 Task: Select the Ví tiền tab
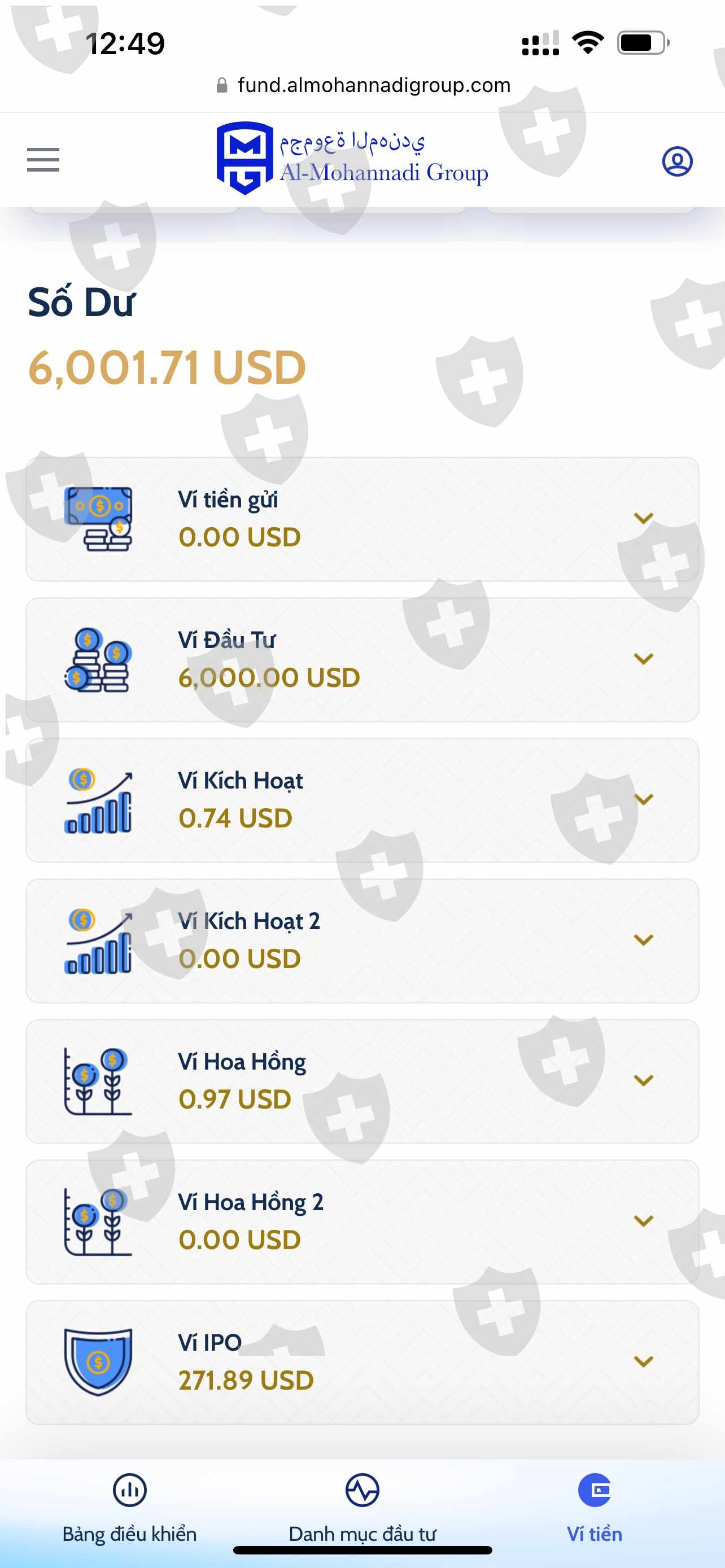pyautogui.click(x=594, y=1506)
